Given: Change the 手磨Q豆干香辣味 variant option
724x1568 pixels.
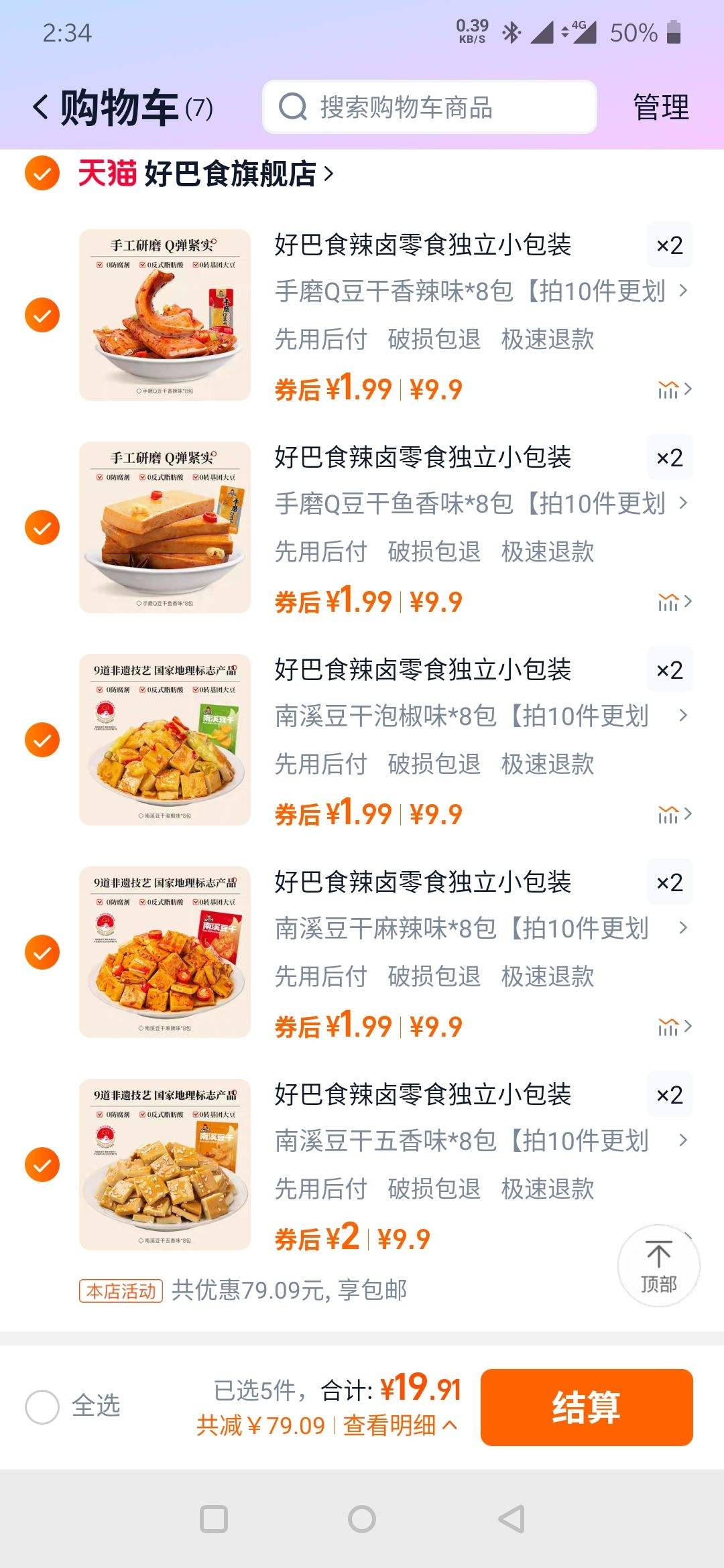Looking at the screenshot, I should click(x=480, y=291).
